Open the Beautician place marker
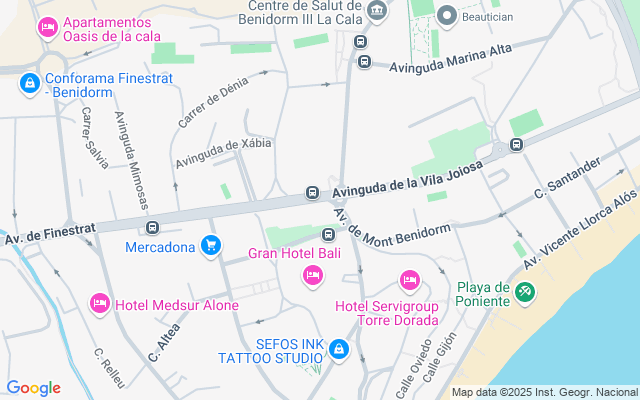The width and height of the screenshot is (640, 400). pyautogui.click(x=446, y=15)
